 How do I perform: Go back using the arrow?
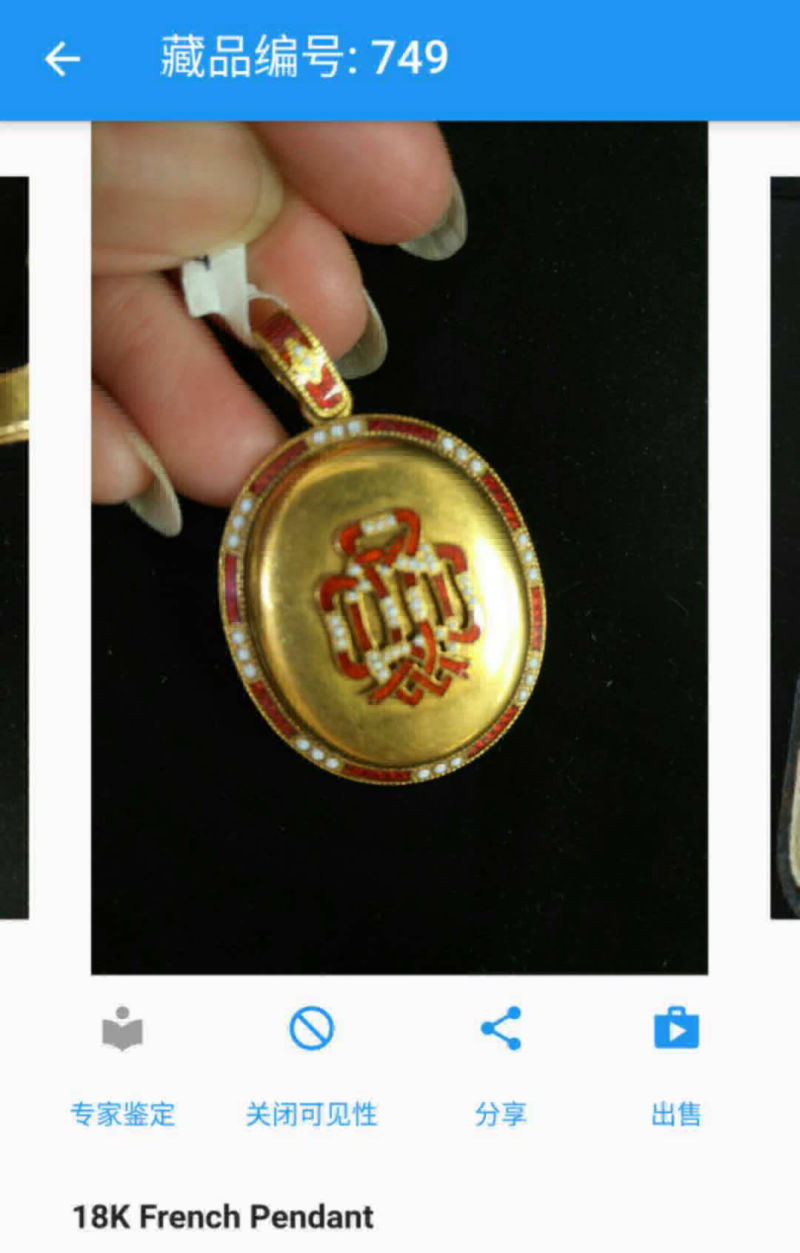coord(61,60)
